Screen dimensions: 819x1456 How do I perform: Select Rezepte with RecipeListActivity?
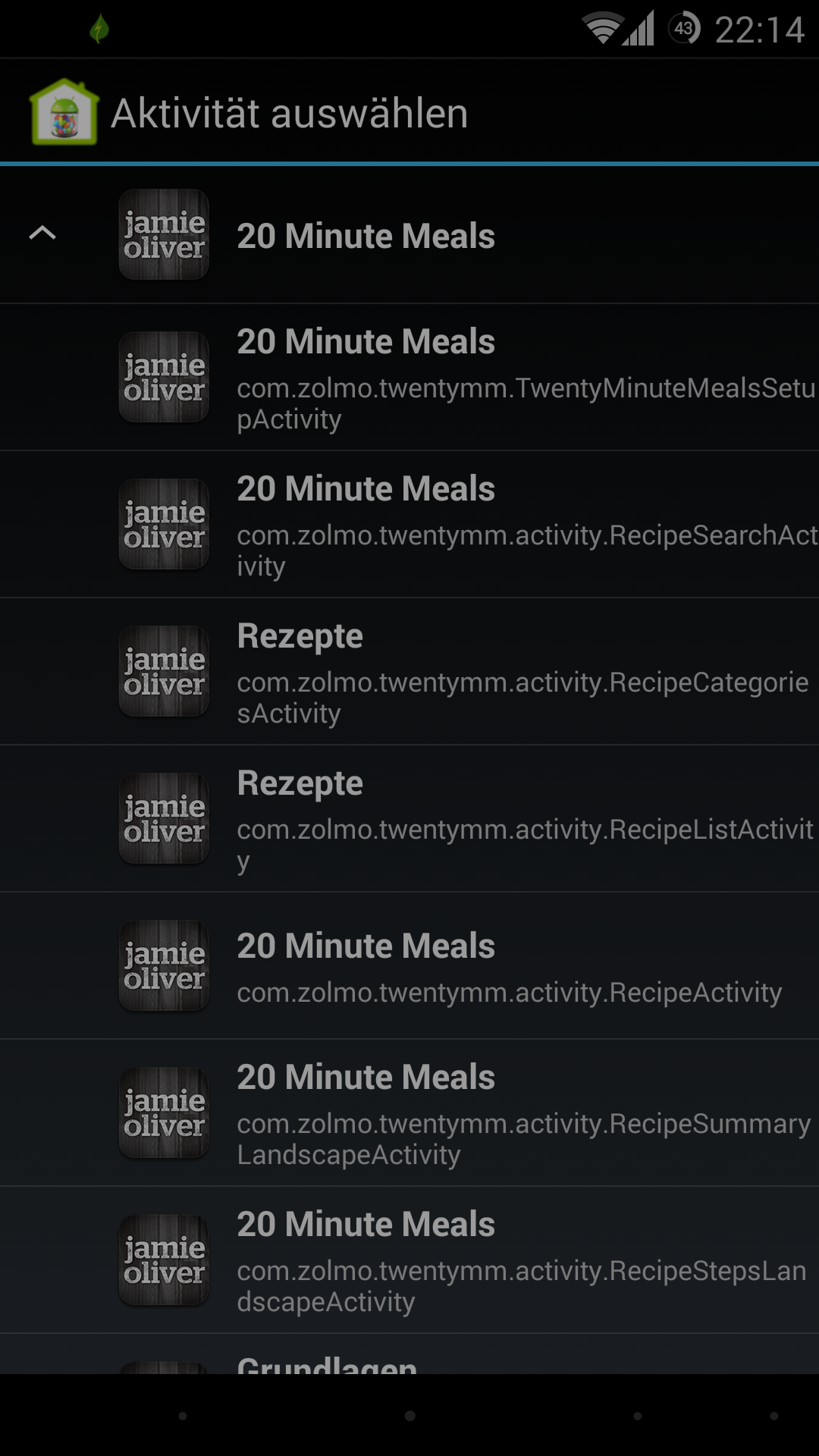409,819
